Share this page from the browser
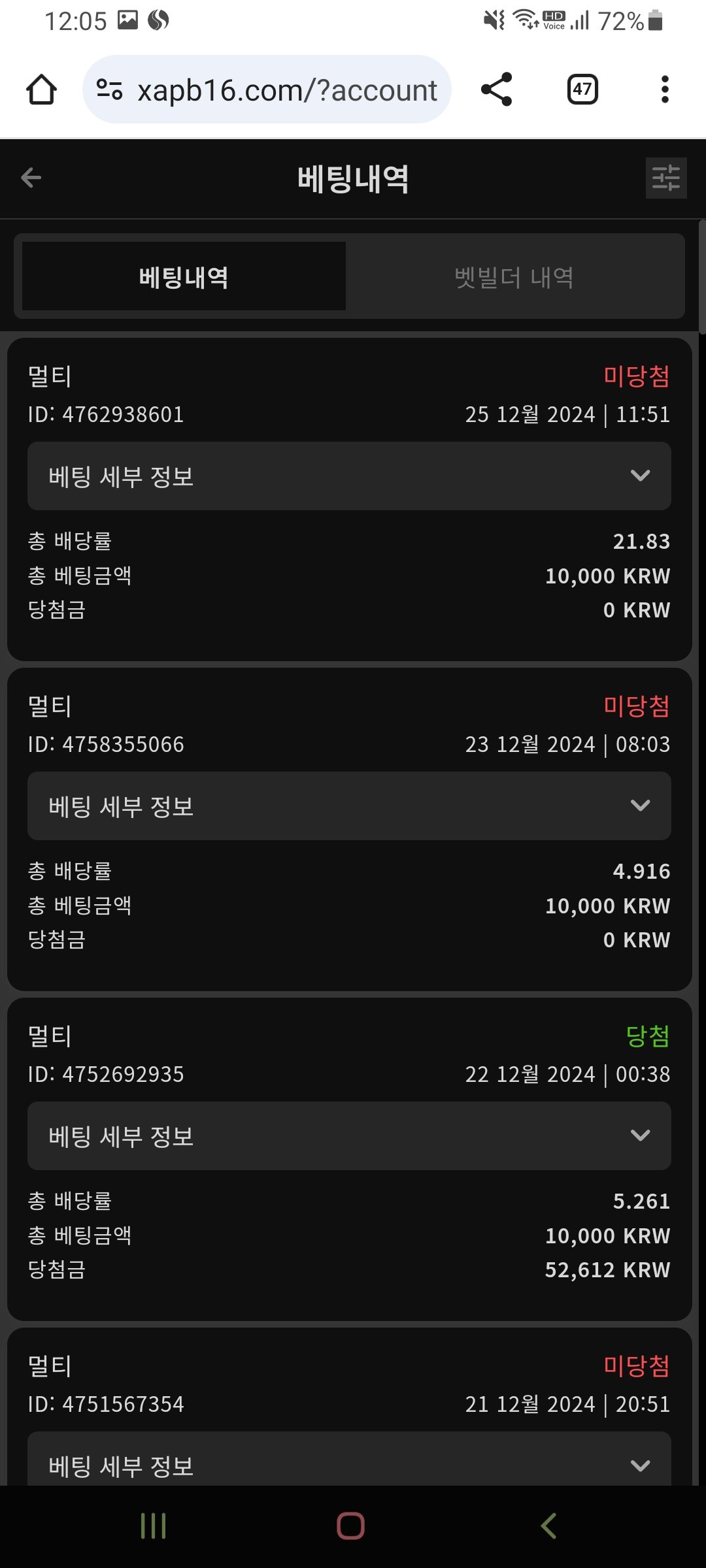Viewport: 706px width, 1568px height. (x=497, y=90)
